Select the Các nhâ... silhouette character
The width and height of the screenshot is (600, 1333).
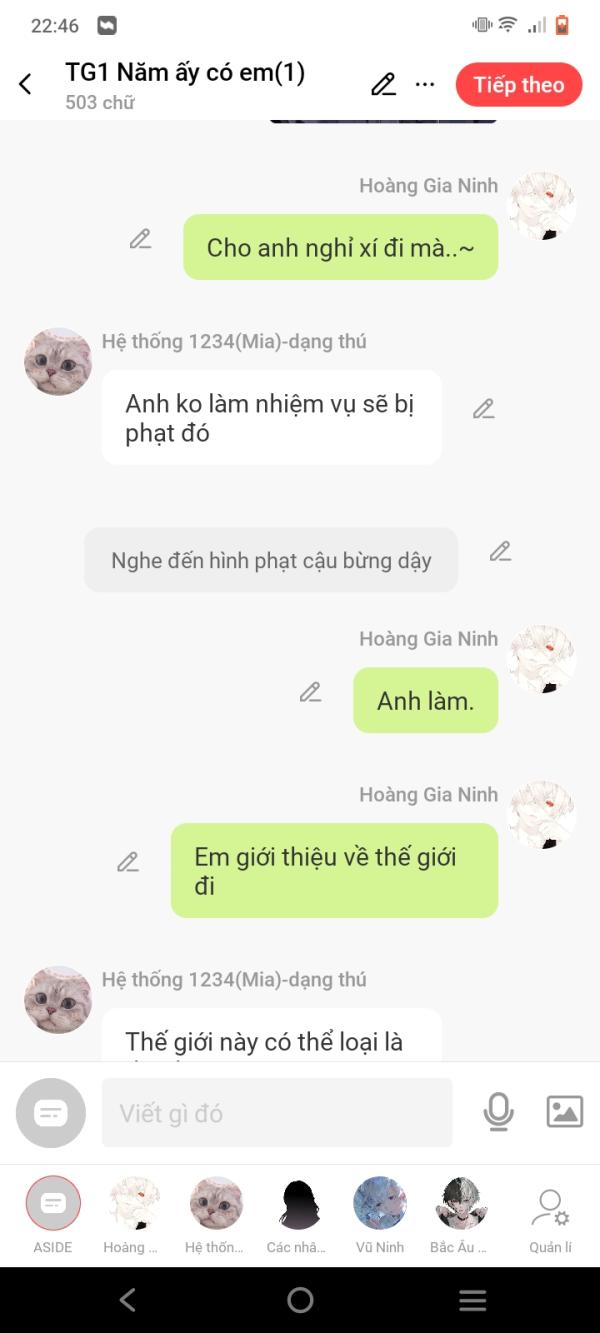(298, 1212)
